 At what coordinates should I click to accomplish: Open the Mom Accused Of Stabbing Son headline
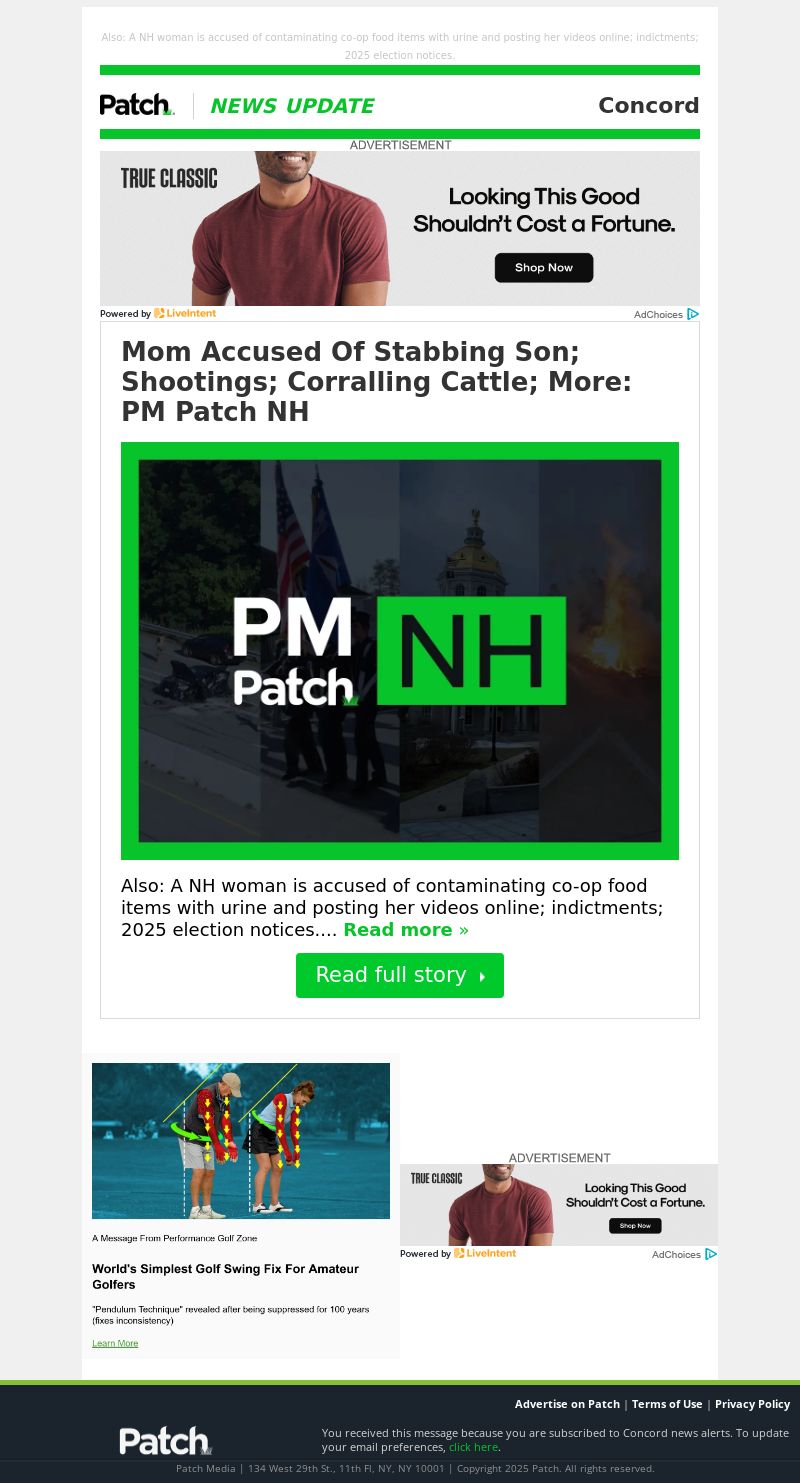click(x=376, y=381)
